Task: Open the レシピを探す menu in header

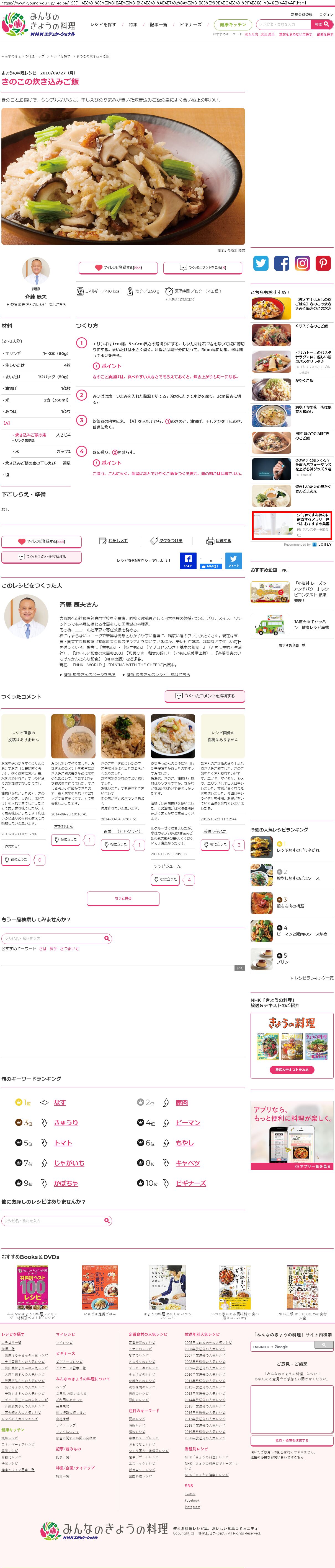Action: (x=103, y=25)
